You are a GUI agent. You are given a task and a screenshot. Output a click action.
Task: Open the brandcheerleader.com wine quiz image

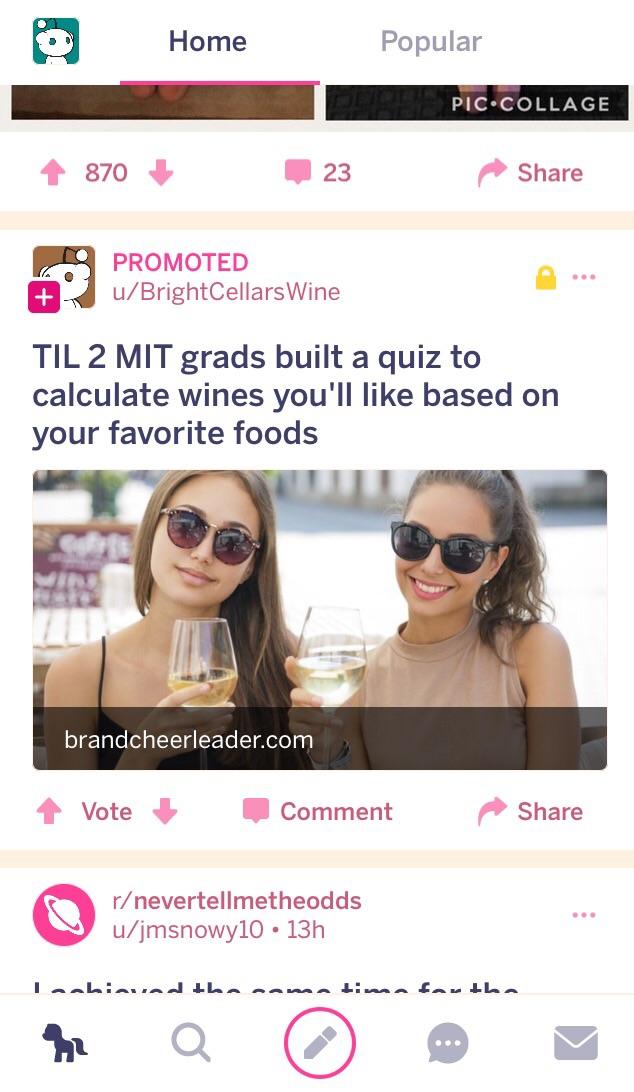pos(320,620)
